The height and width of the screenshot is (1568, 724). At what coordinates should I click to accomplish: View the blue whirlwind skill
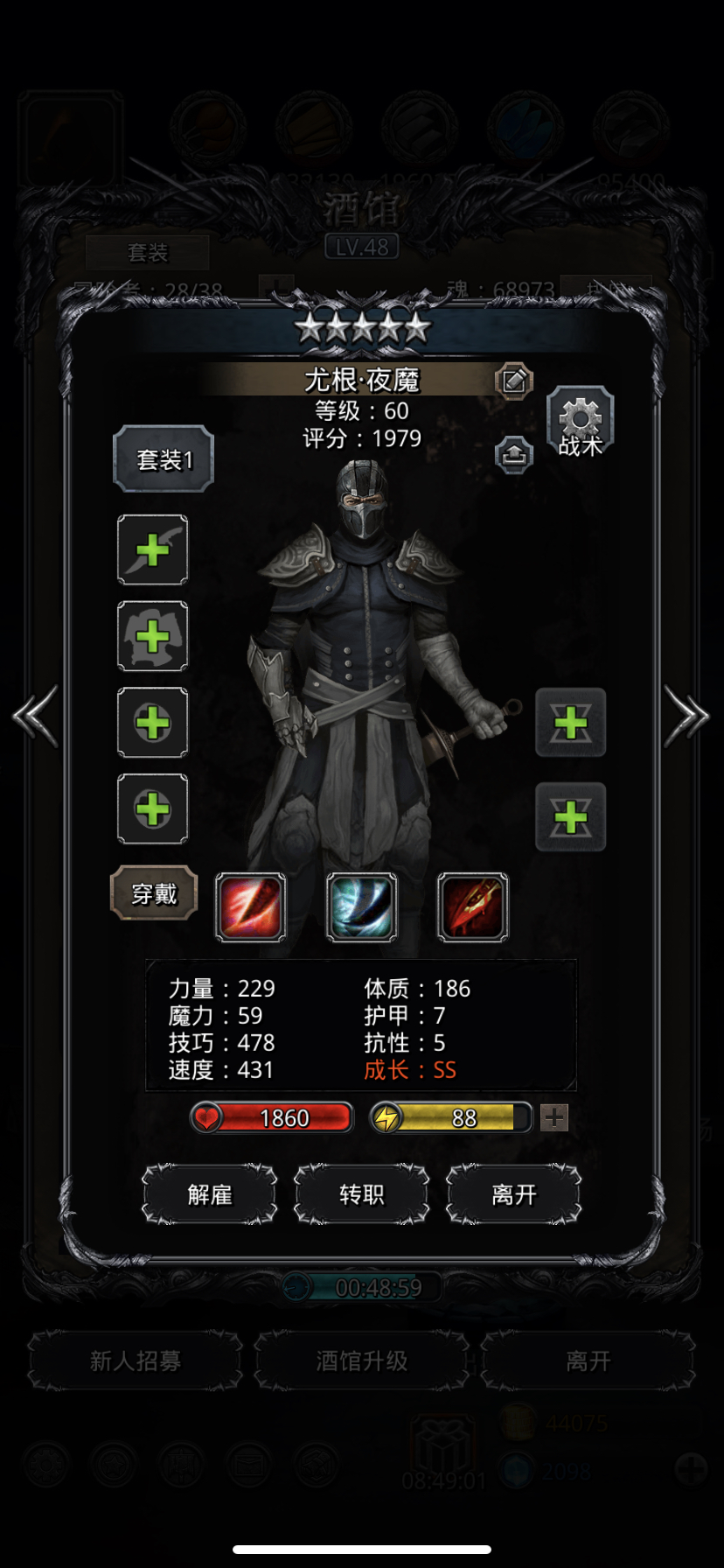click(361, 907)
